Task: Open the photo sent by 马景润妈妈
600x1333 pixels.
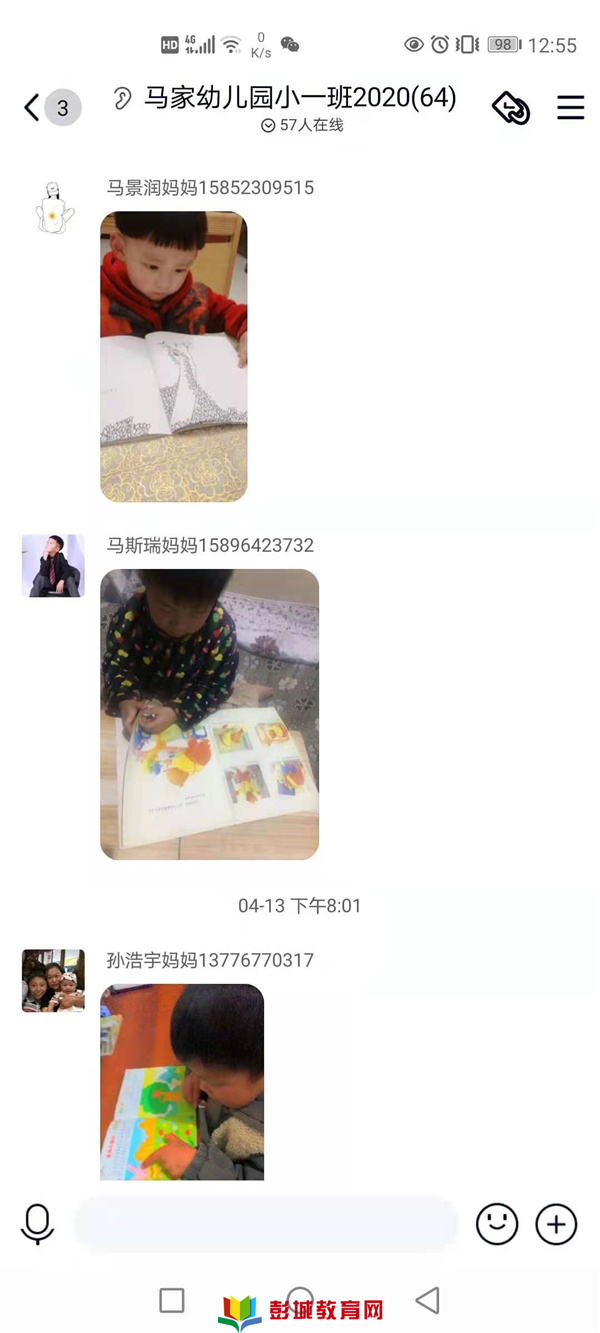Action: tap(173, 356)
